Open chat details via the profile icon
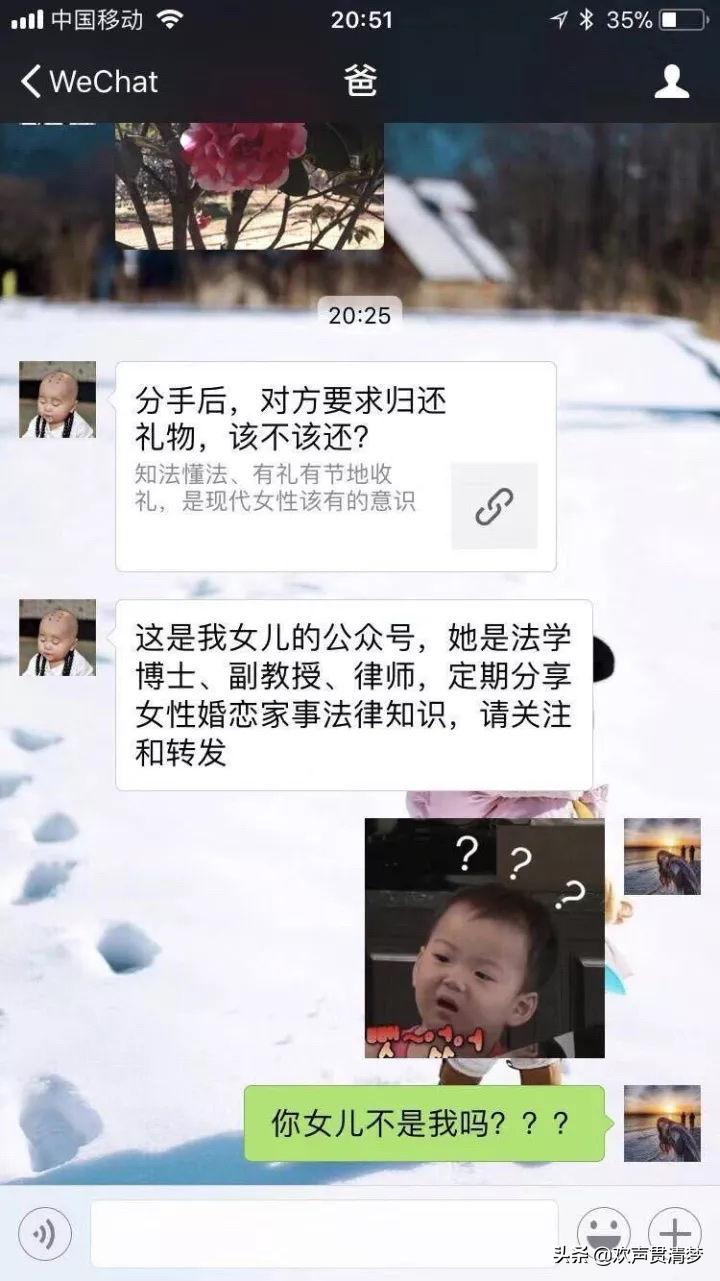This screenshot has height=1281, width=720. coord(672,82)
